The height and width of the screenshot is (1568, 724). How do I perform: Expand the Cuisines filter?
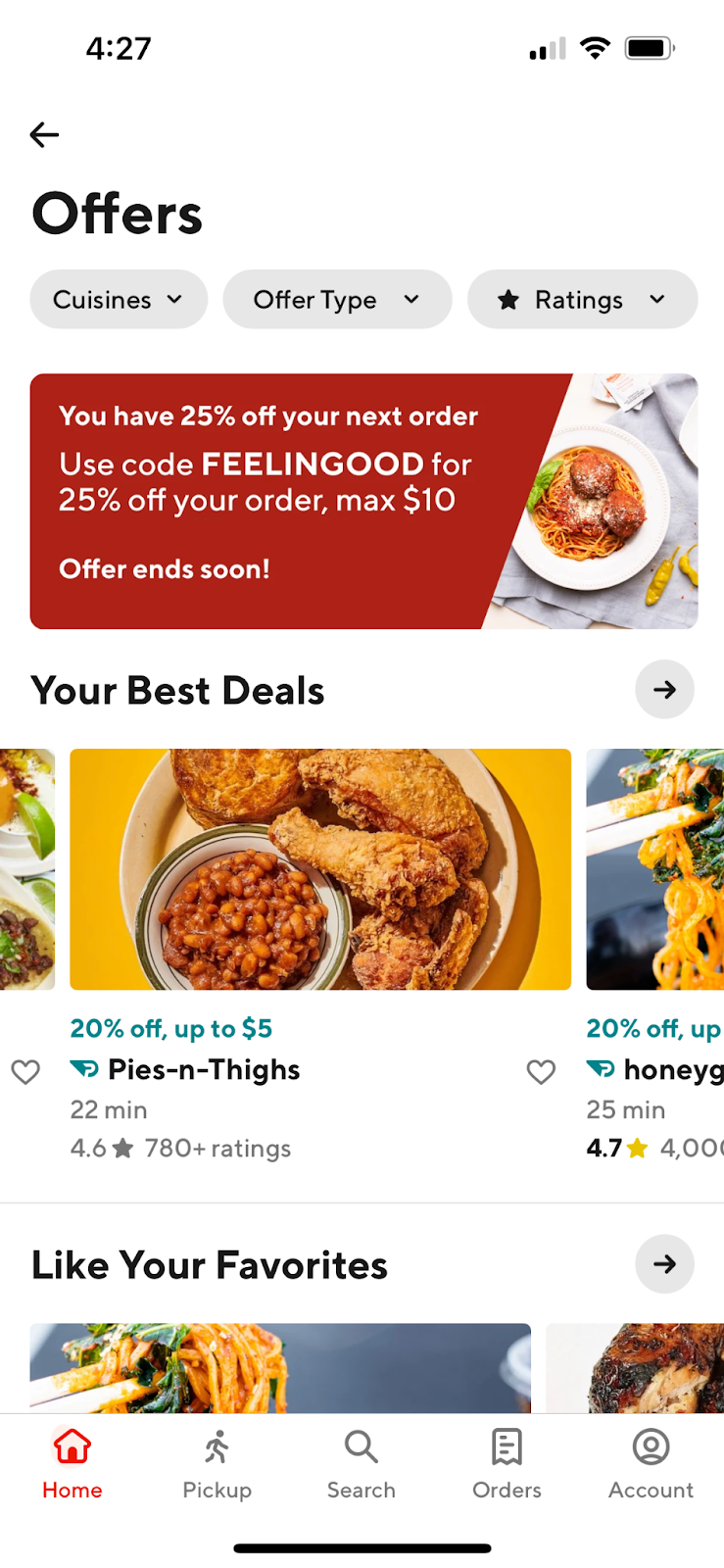click(x=119, y=299)
